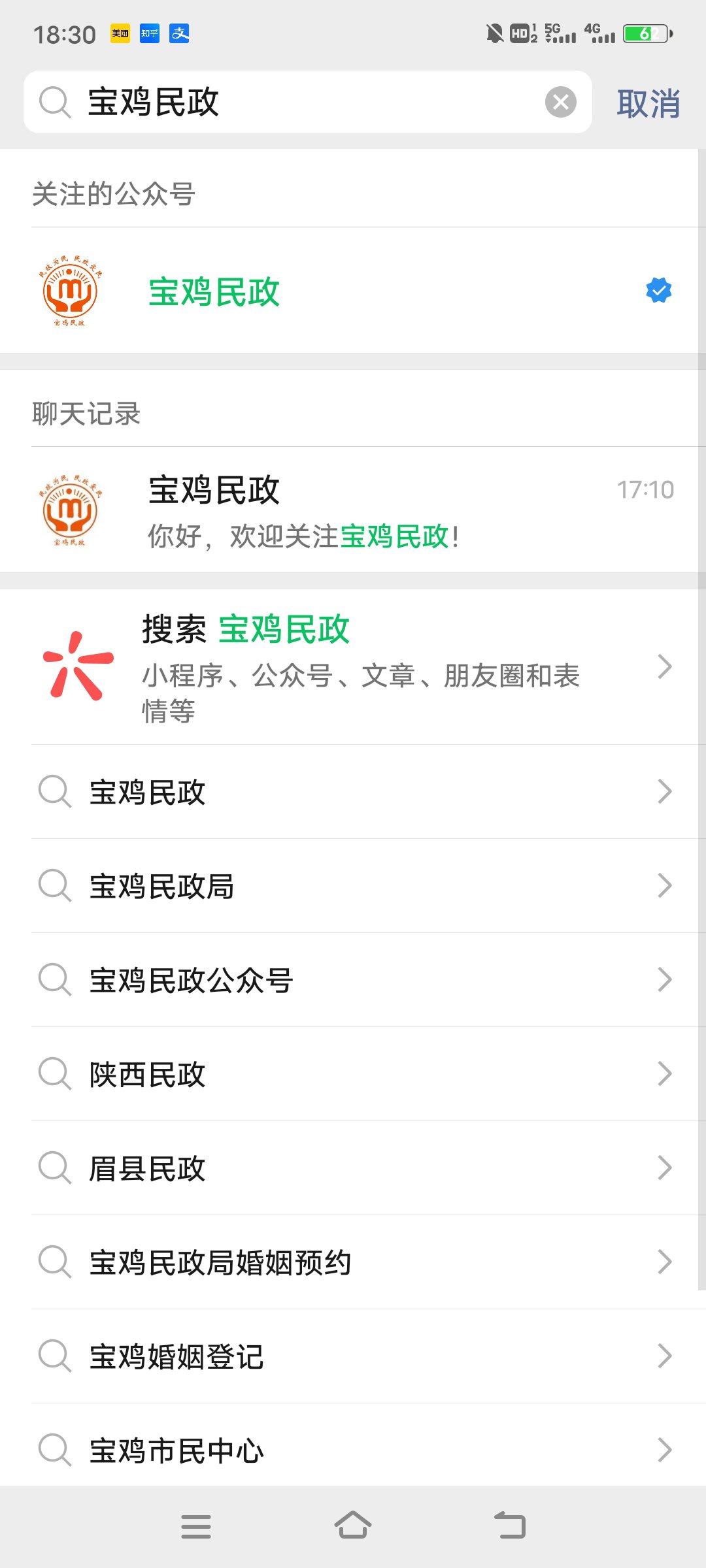
Task: Open 搜索 宝鸡民政 for mini programs and articles
Action: tap(353, 667)
